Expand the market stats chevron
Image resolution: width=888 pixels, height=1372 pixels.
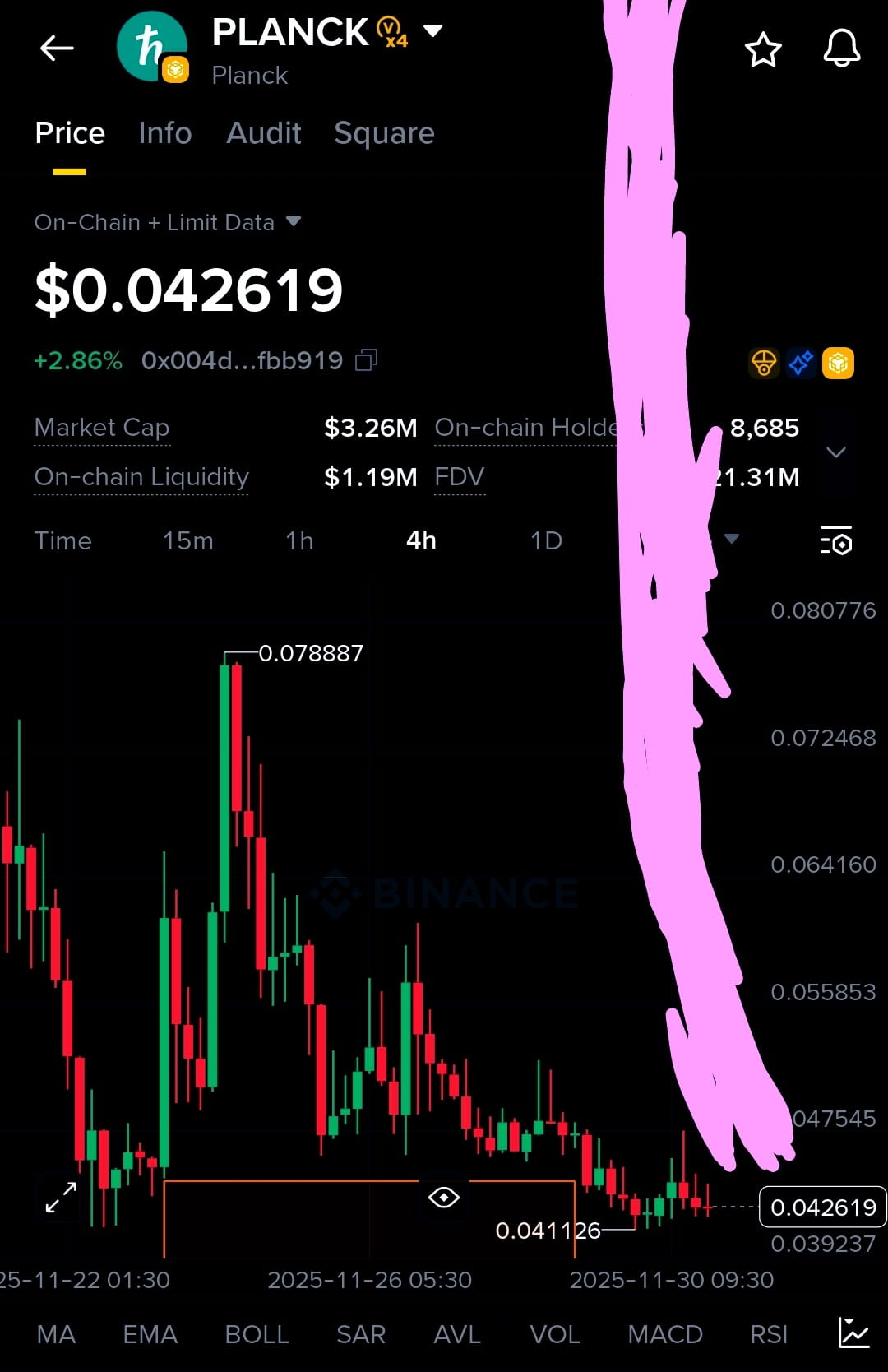pyautogui.click(x=835, y=452)
